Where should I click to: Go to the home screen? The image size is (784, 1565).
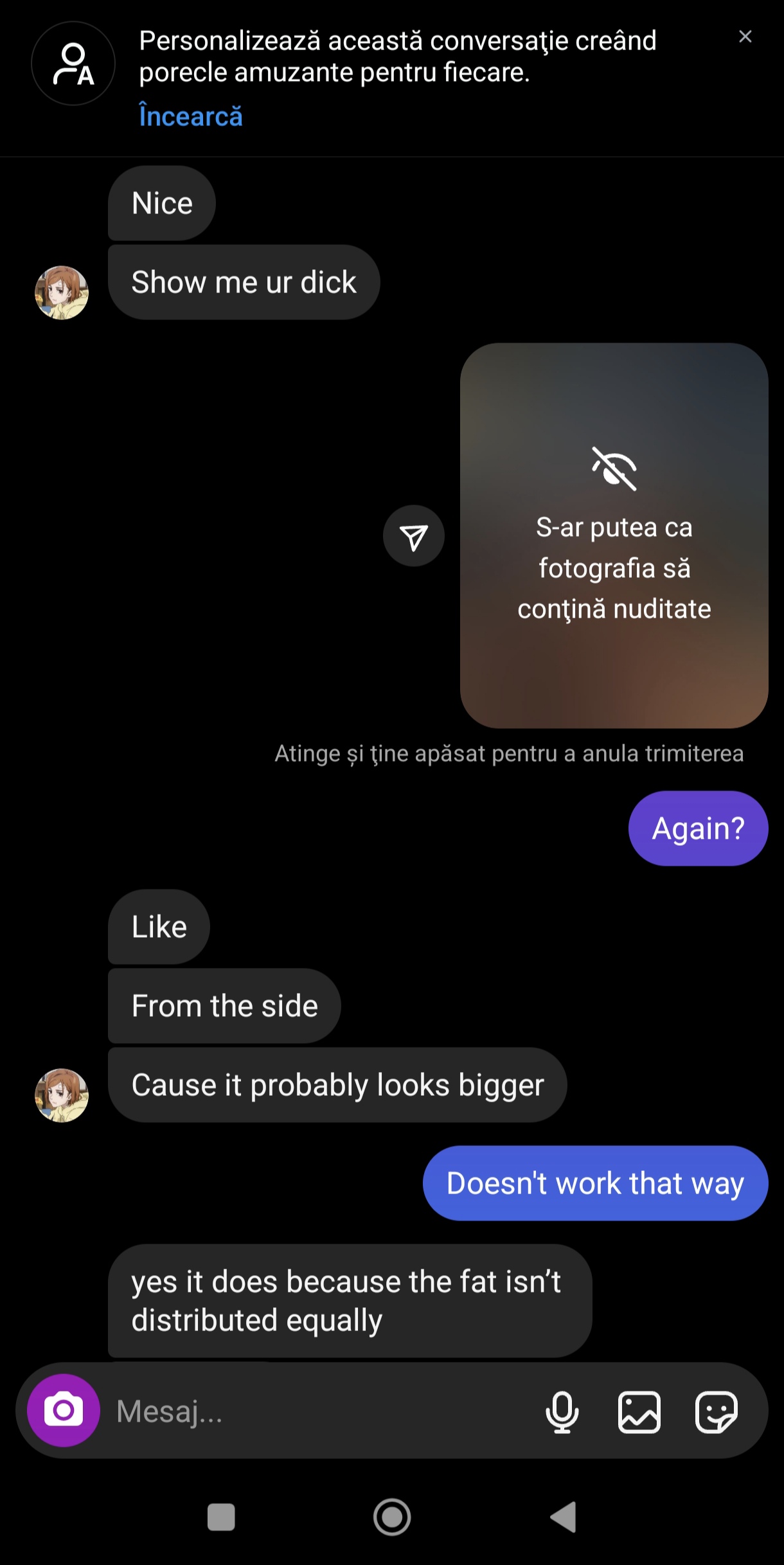pos(392,1517)
